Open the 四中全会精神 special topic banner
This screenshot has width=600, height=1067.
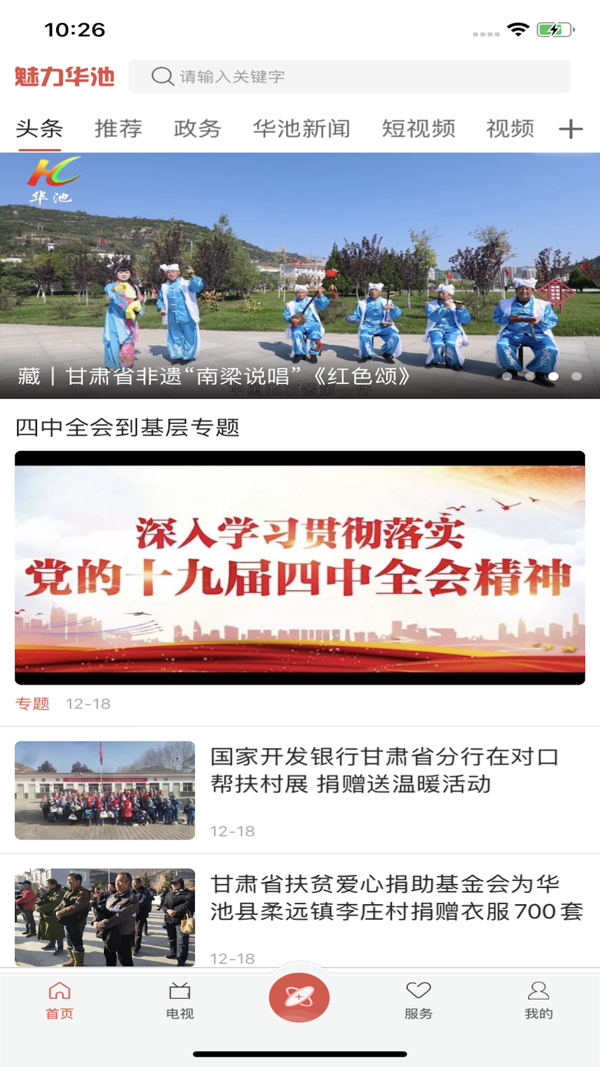300,567
